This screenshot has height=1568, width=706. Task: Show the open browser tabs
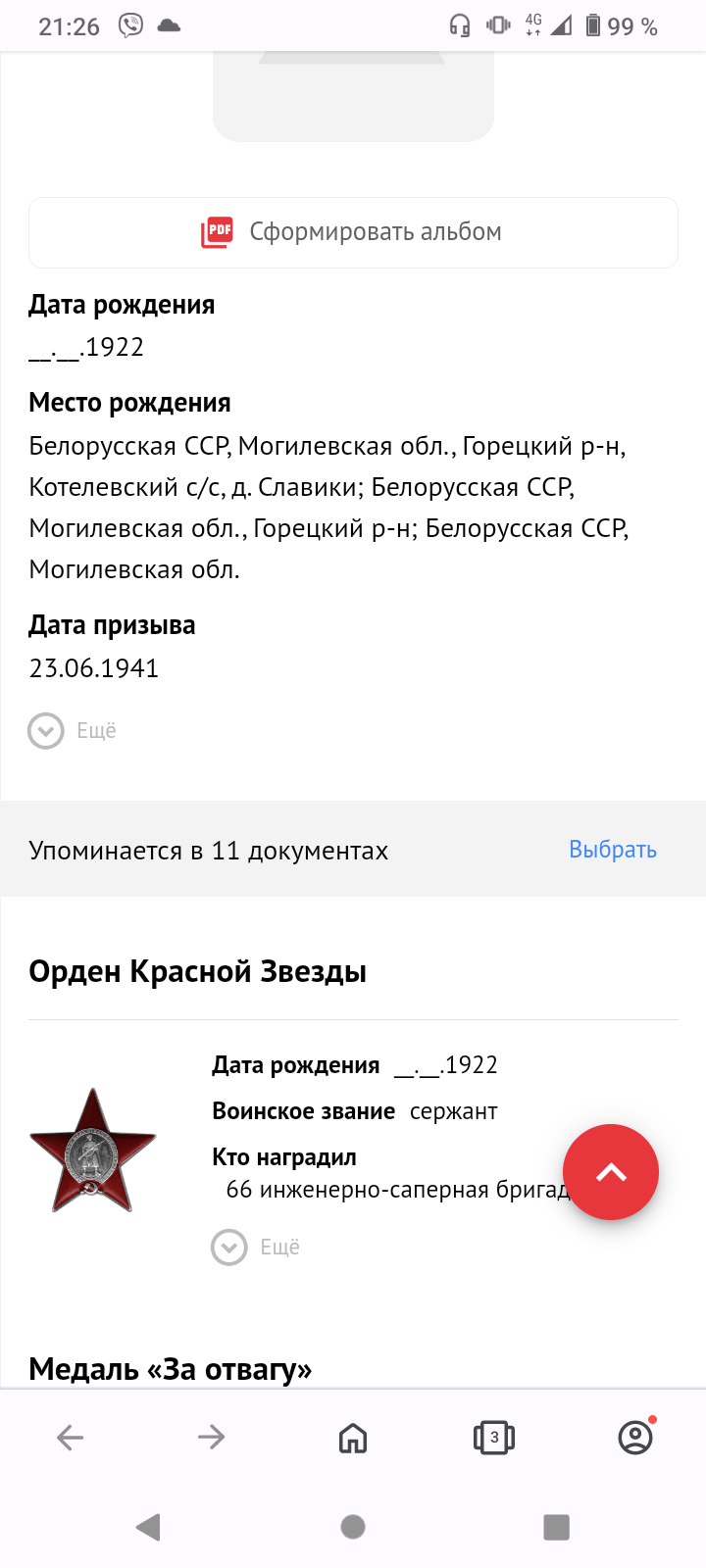[x=494, y=1438]
